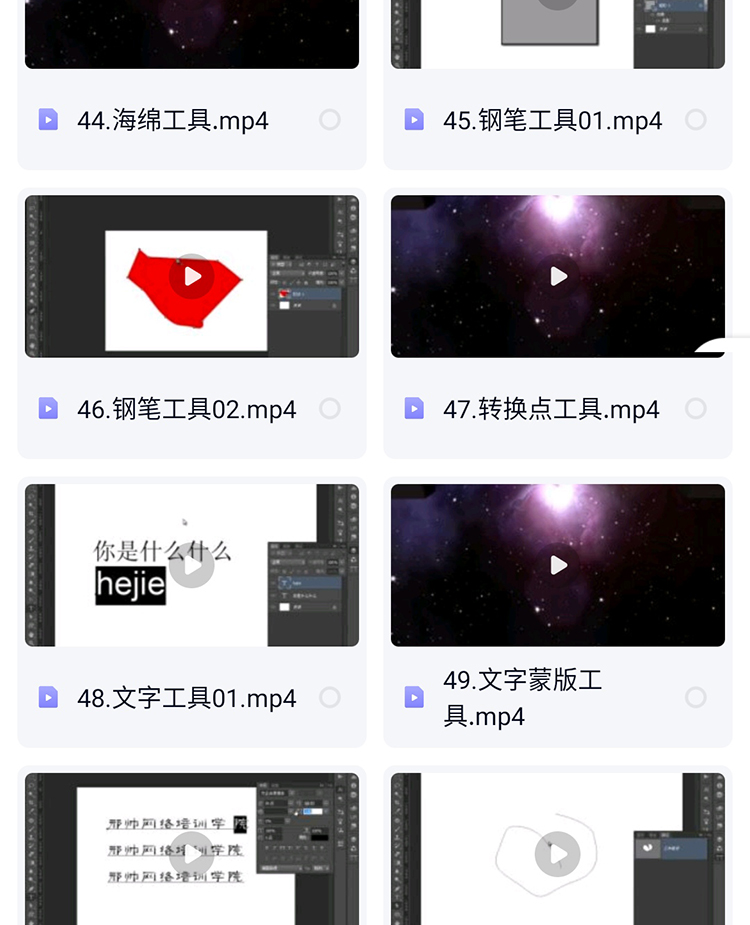Viewport: 750px width, 925px height.
Task: Play the 49.文字蒙版工具 video
Action: pos(558,564)
